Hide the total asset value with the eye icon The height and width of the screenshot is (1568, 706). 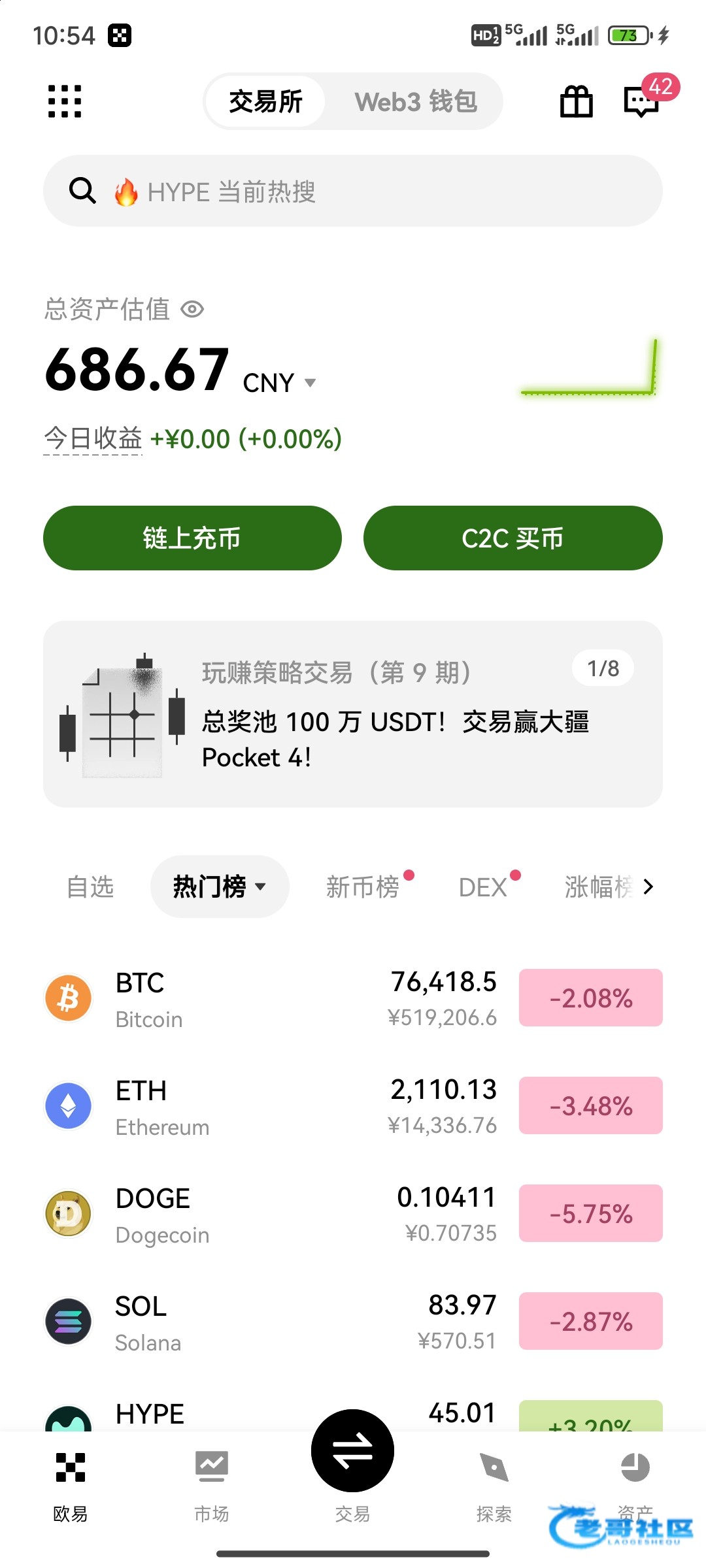[x=192, y=309]
